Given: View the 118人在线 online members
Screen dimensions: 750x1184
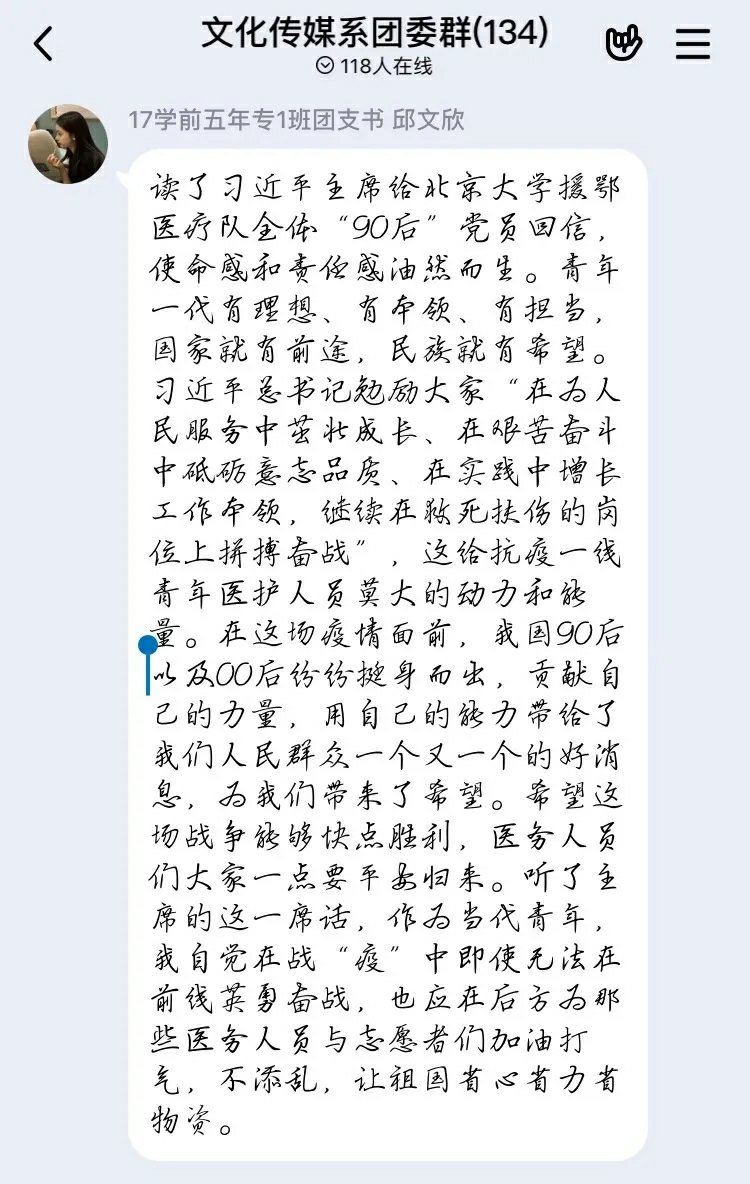Looking at the screenshot, I should click(x=375, y=66).
